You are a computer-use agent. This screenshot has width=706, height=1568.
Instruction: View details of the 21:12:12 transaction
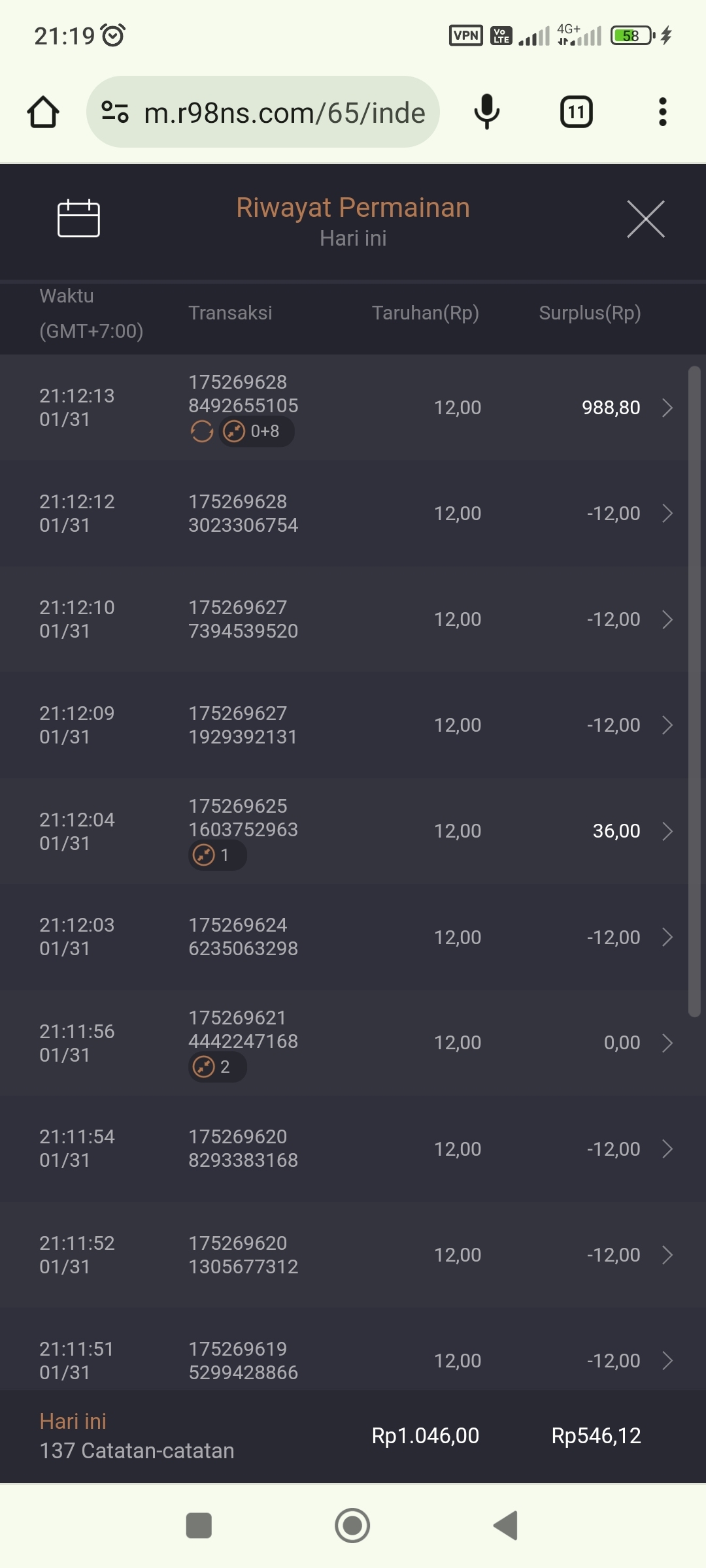click(667, 514)
